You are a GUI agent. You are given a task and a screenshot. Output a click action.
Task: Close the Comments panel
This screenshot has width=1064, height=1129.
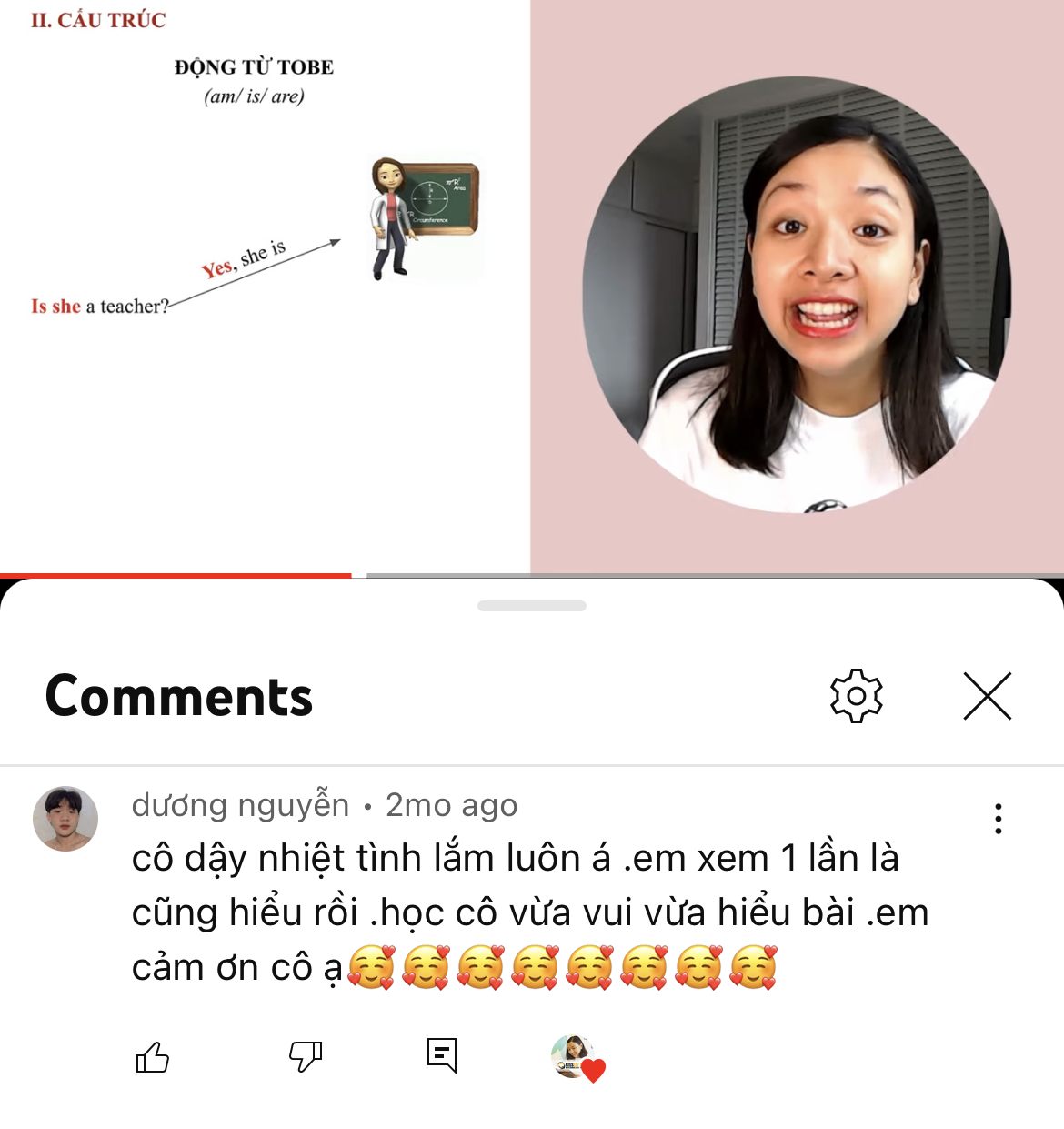987,696
